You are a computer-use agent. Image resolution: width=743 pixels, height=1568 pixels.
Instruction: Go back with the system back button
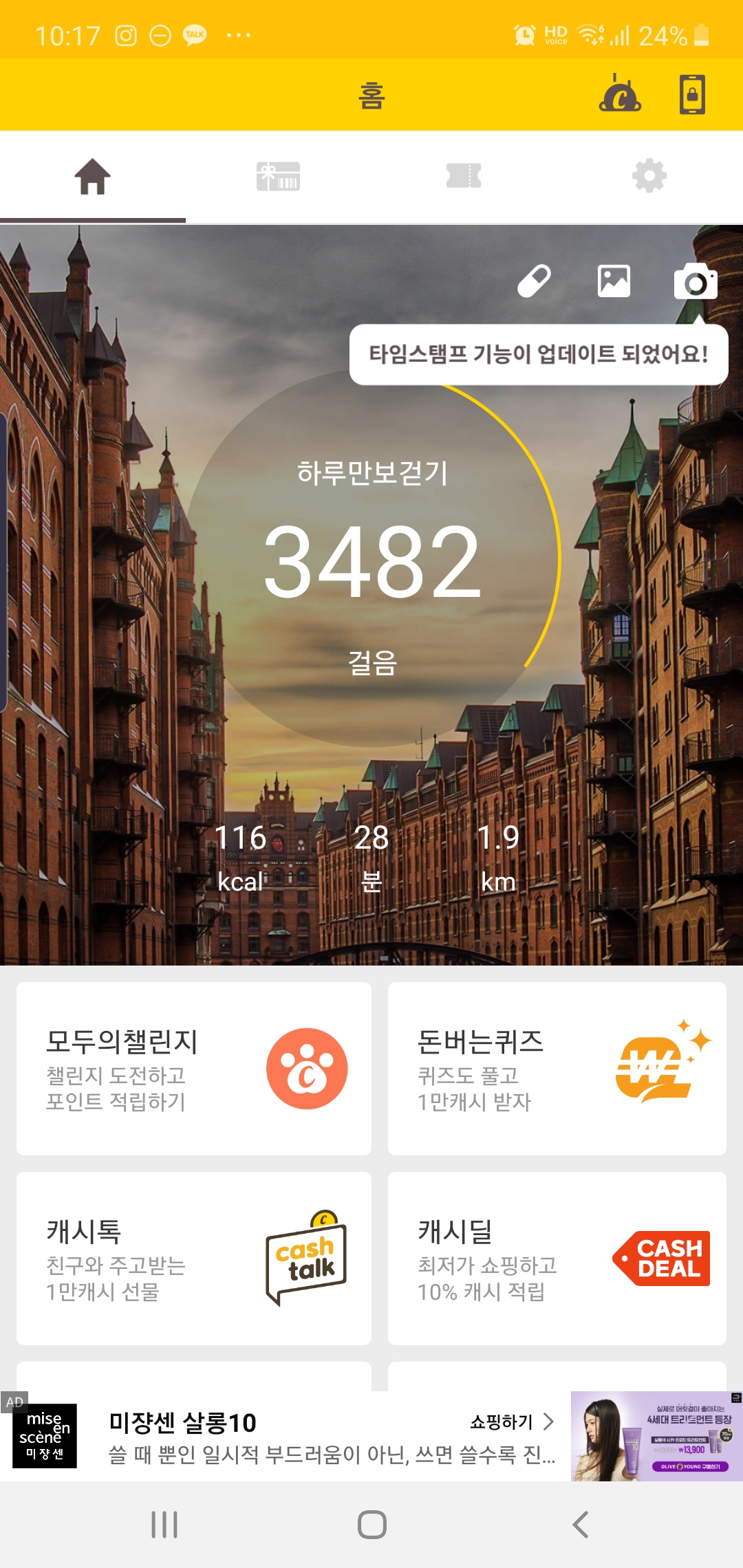[x=580, y=1525]
